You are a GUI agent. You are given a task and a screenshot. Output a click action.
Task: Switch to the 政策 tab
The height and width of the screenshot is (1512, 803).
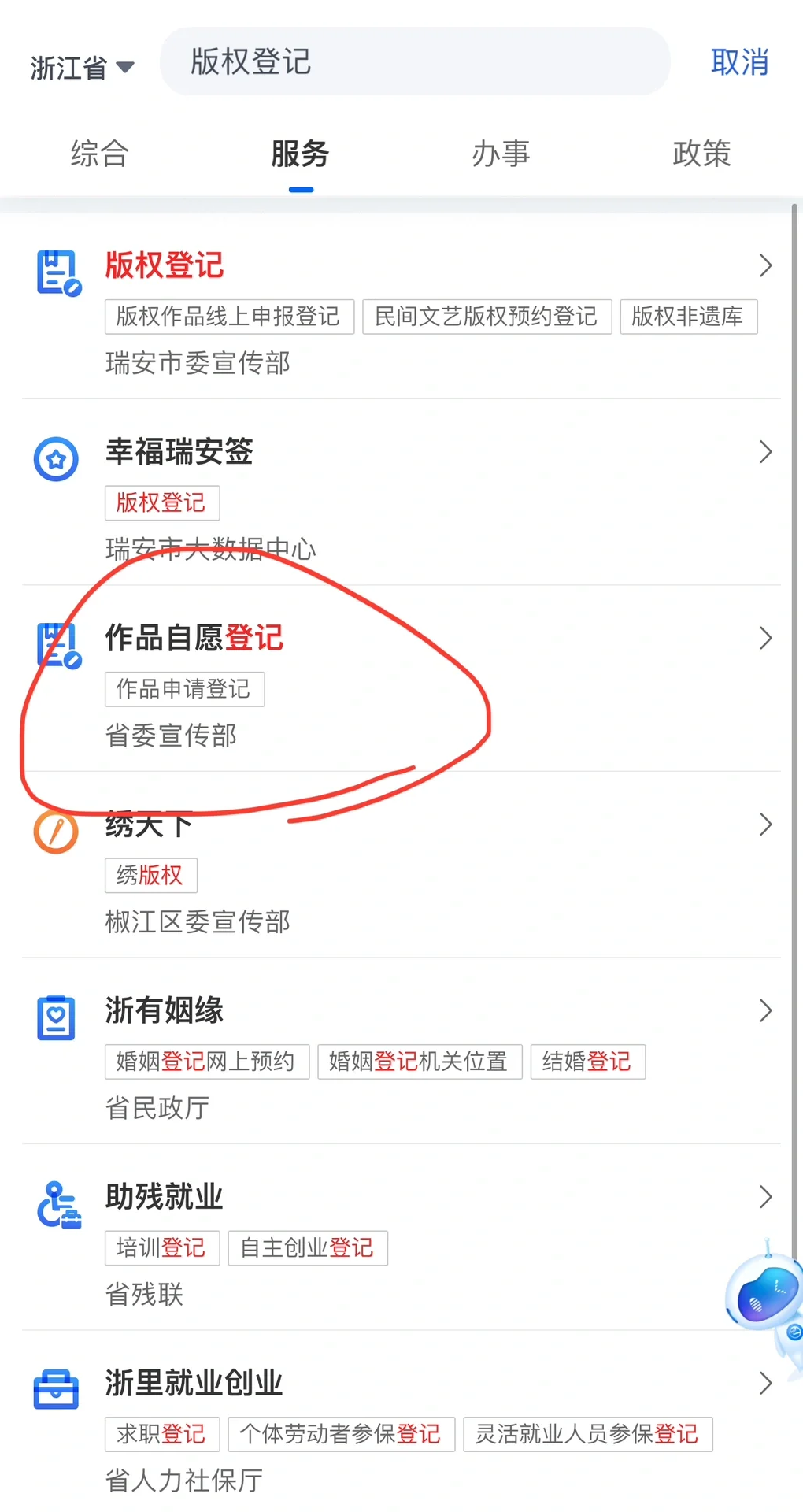tap(701, 154)
